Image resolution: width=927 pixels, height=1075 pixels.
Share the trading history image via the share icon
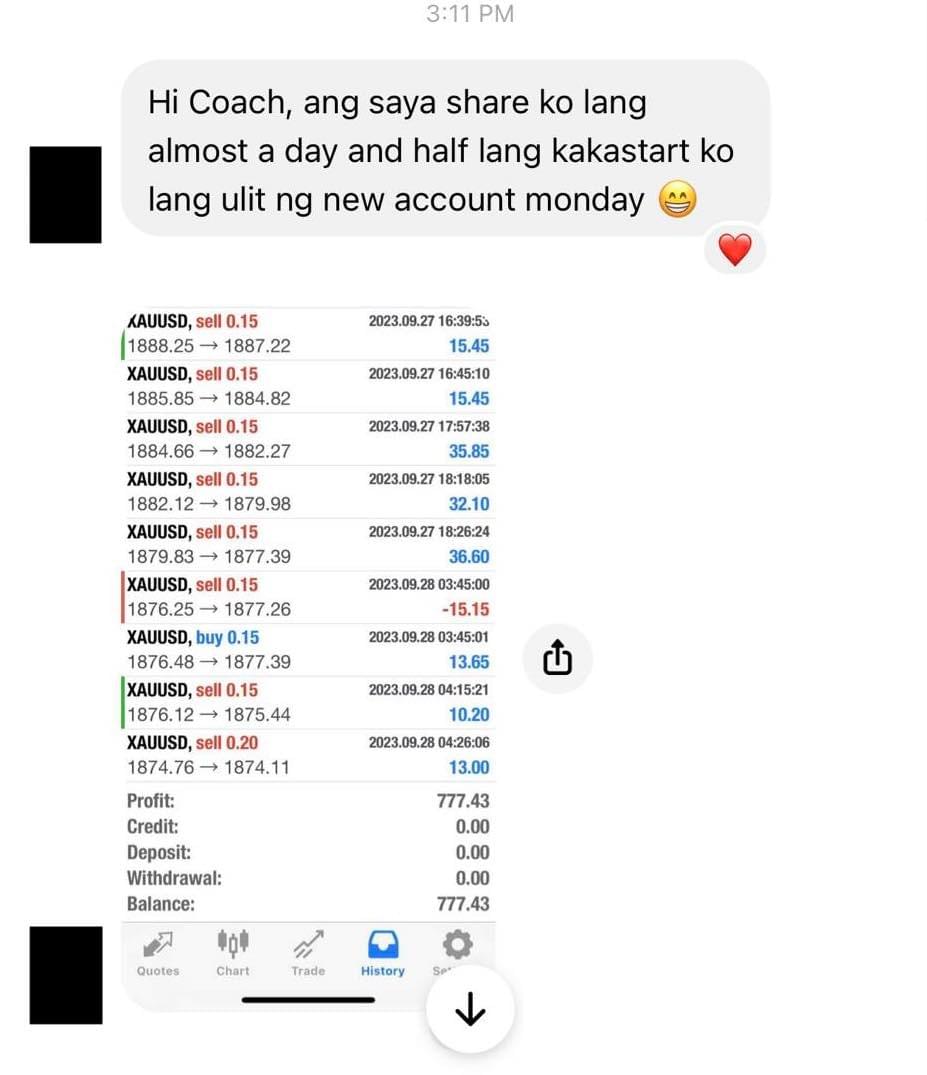pyautogui.click(x=558, y=658)
